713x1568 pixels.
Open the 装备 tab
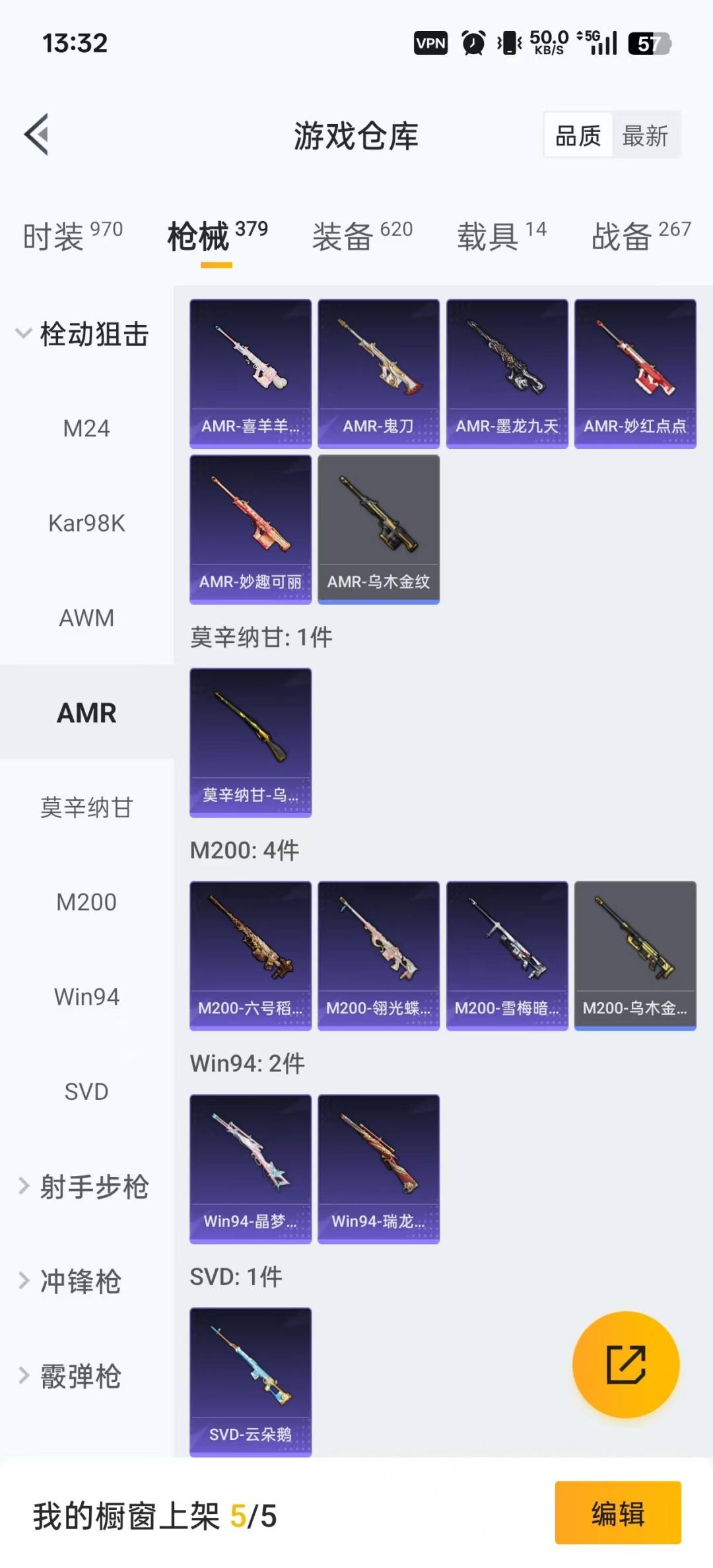tap(362, 236)
